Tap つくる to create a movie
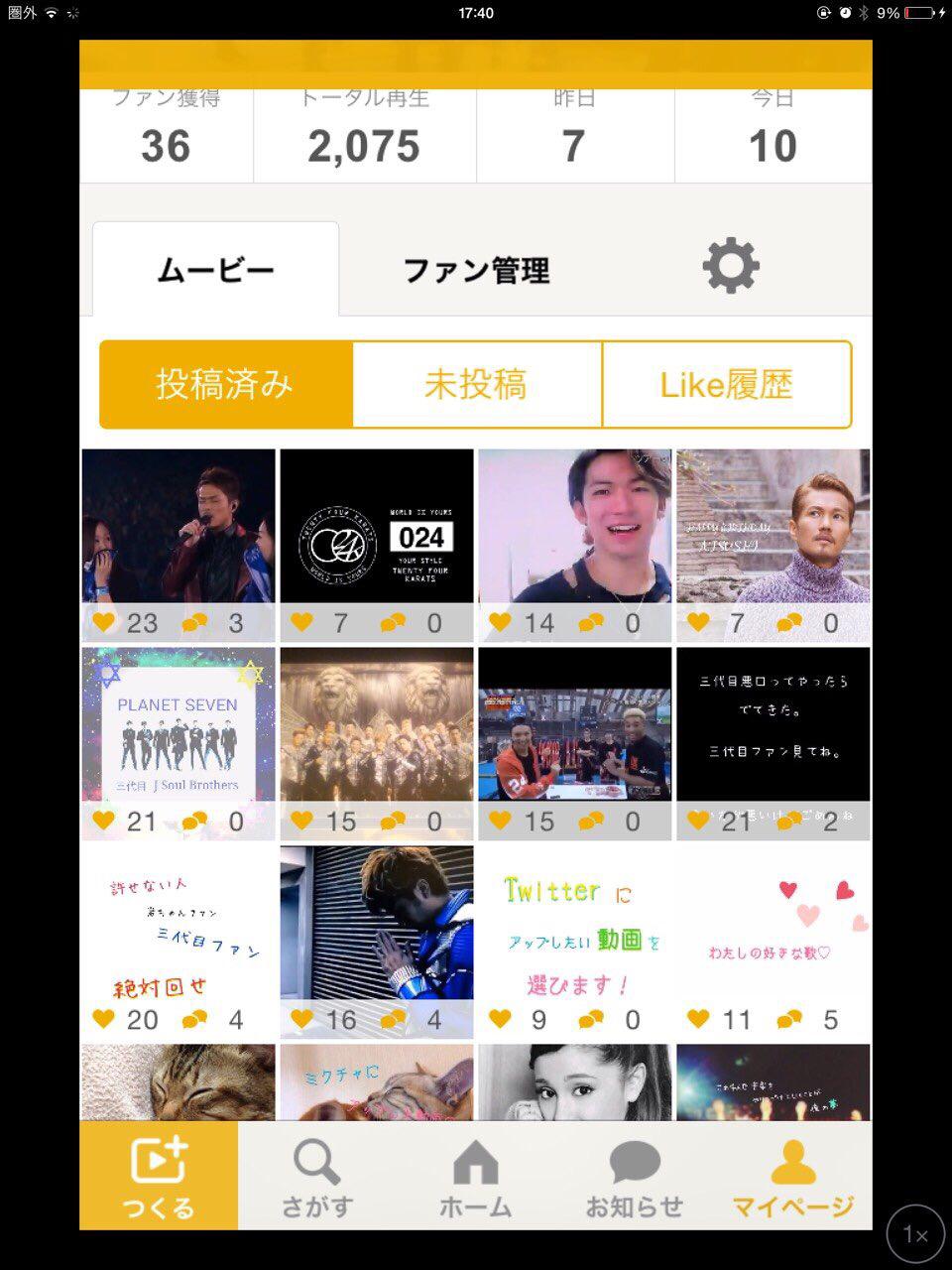Image resolution: width=952 pixels, height=1270 pixels. coord(159,1176)
